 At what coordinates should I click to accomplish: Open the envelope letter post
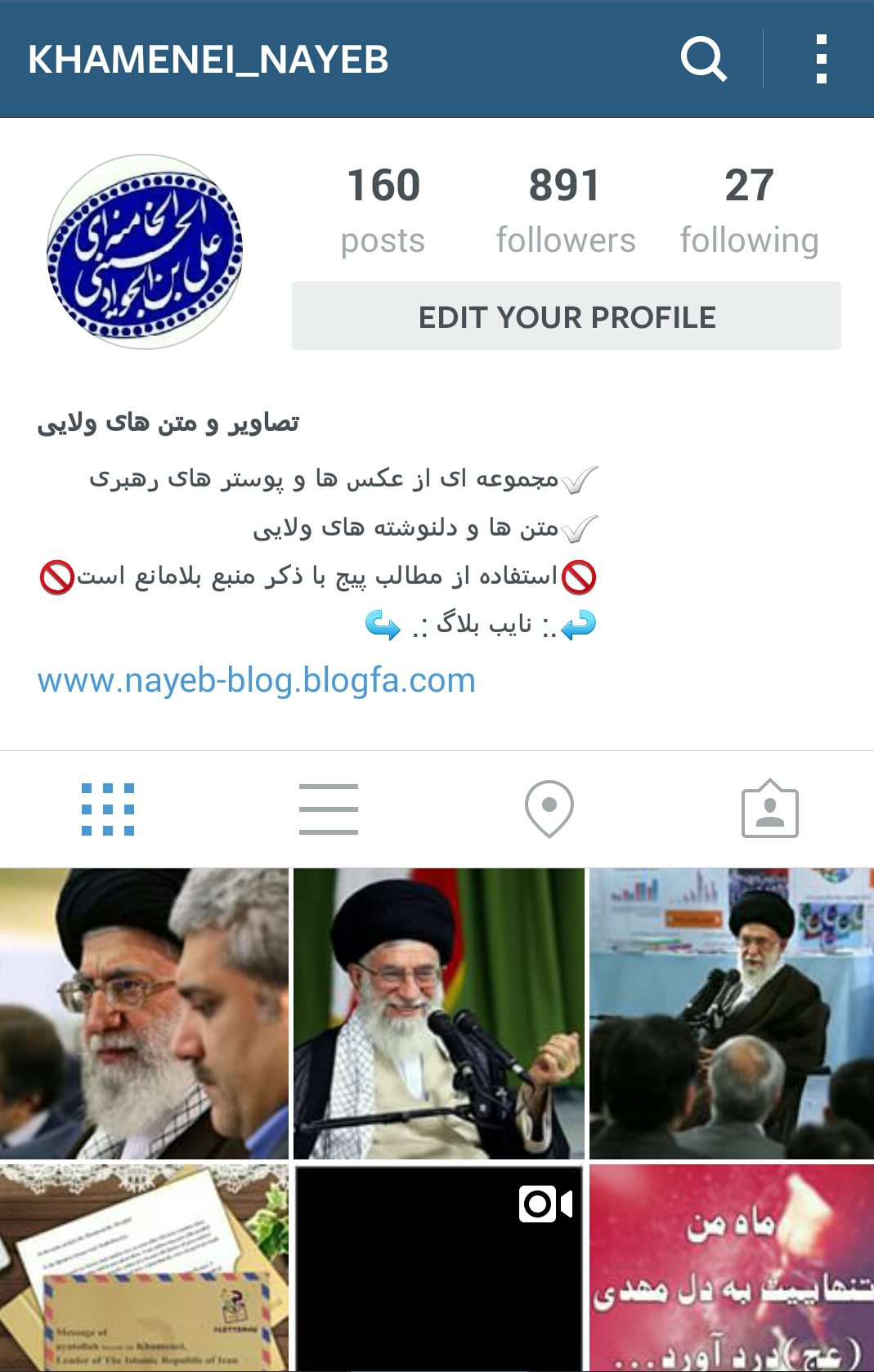pos(144,1267)
